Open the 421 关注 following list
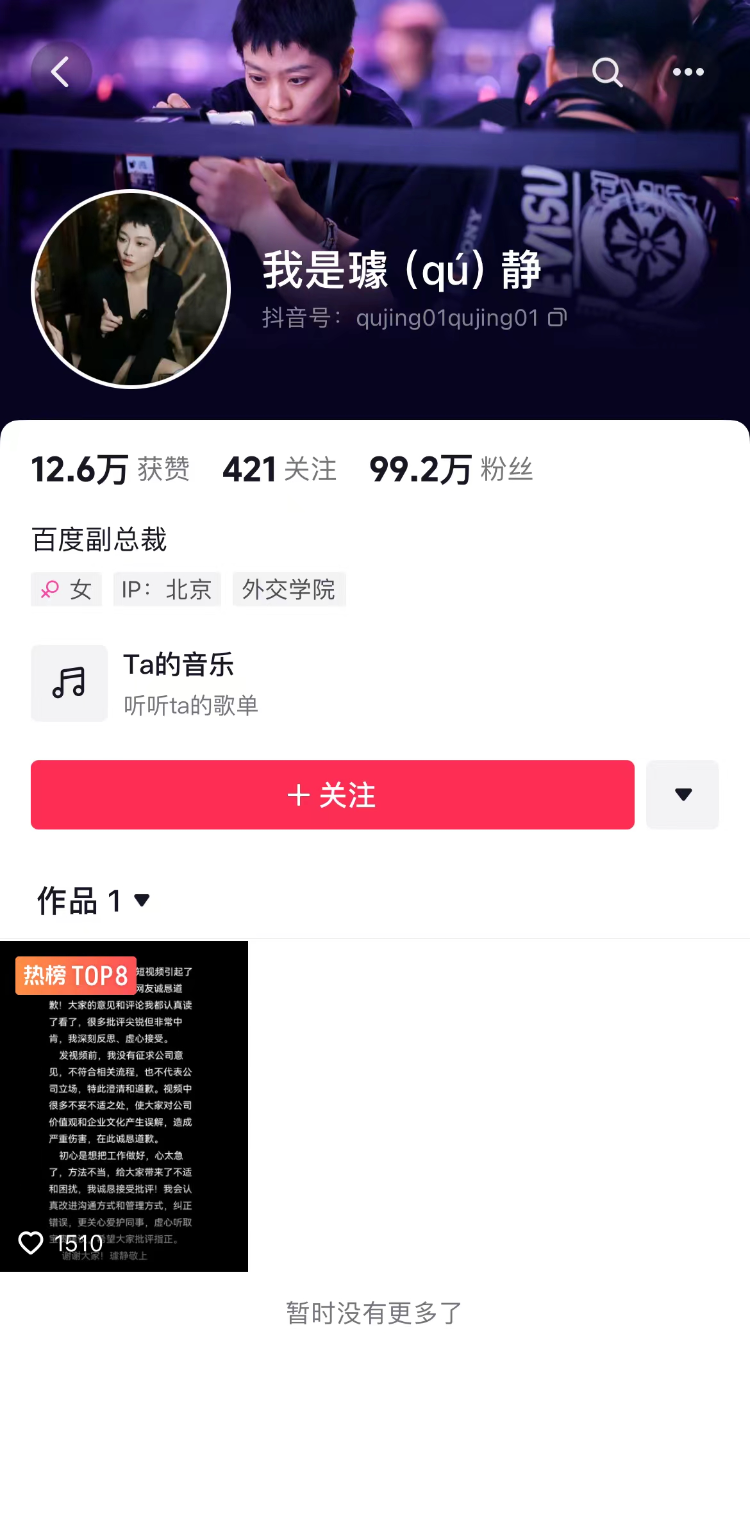This screenshot has width=750, height=1521. [279, 469]
